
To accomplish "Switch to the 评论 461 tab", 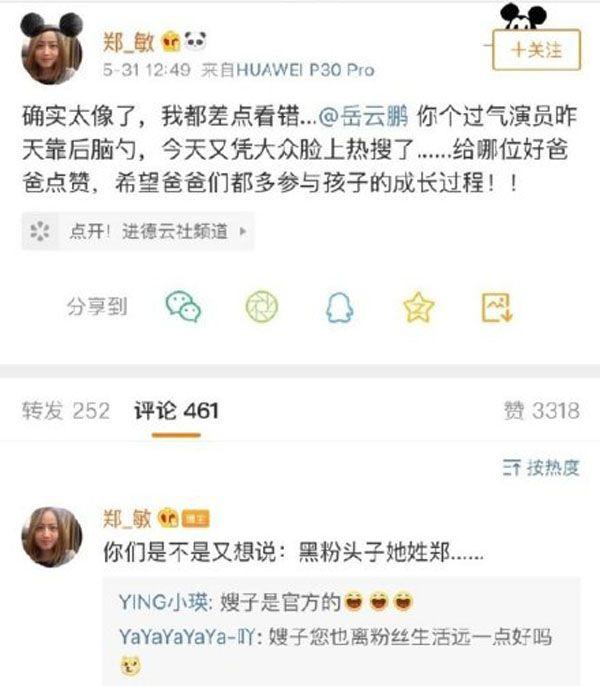I will [x=175, y=411].
